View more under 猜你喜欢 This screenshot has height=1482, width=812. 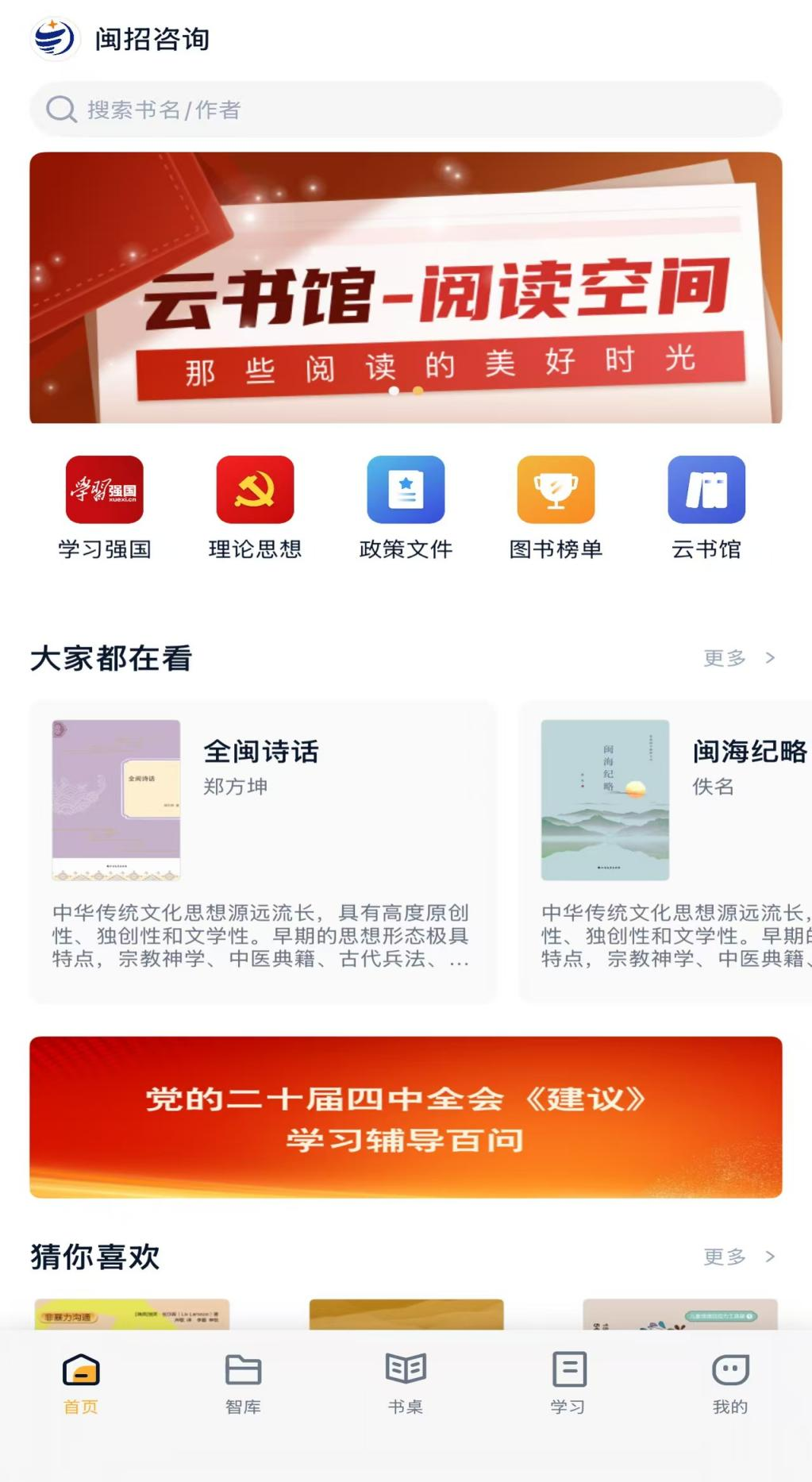[738, 1257]
